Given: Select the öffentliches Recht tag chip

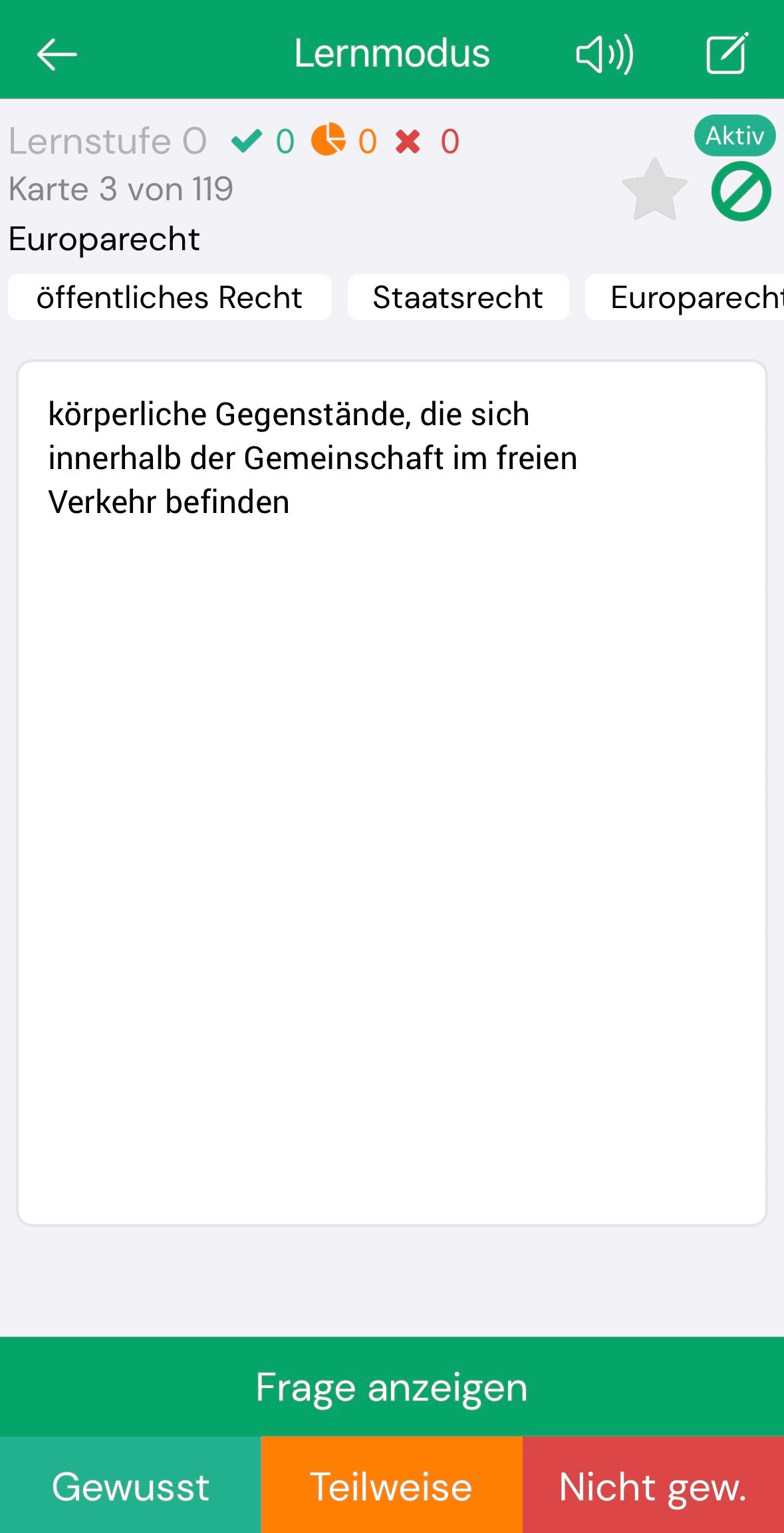Looking at the screenshot, I should pos(170,297).
